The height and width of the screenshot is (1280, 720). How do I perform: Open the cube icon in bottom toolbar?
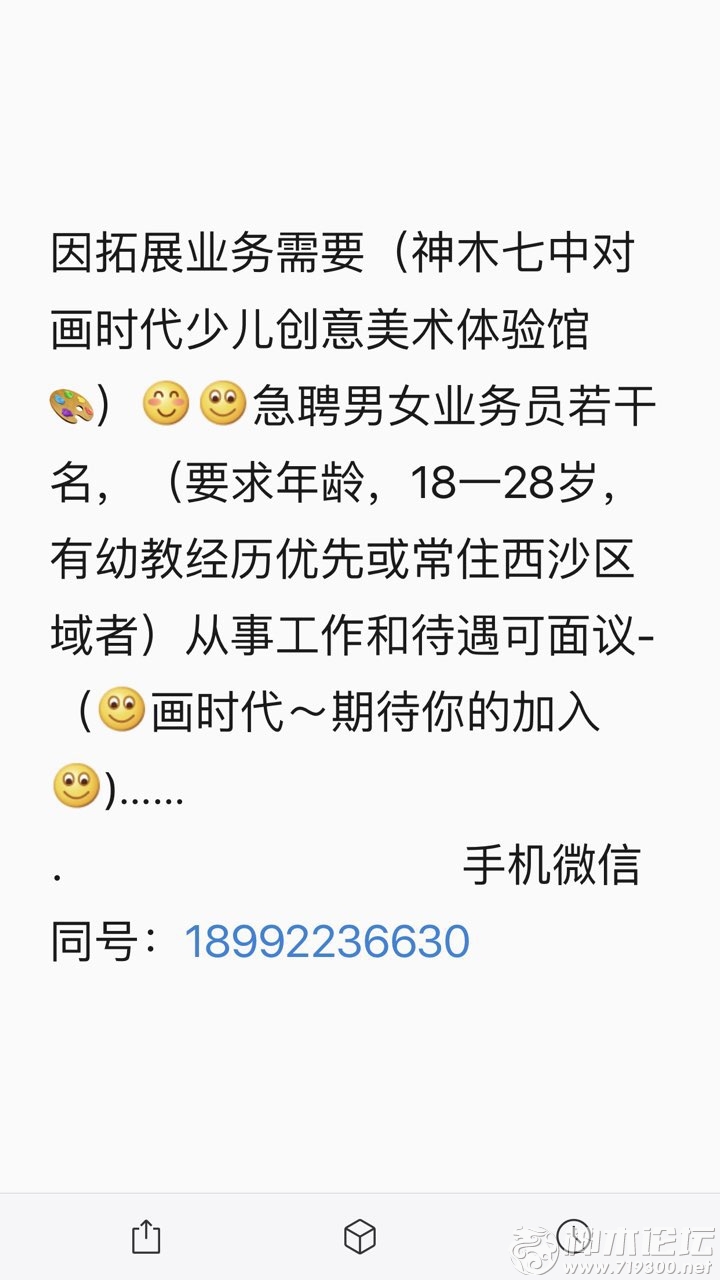pos(360,1237)
